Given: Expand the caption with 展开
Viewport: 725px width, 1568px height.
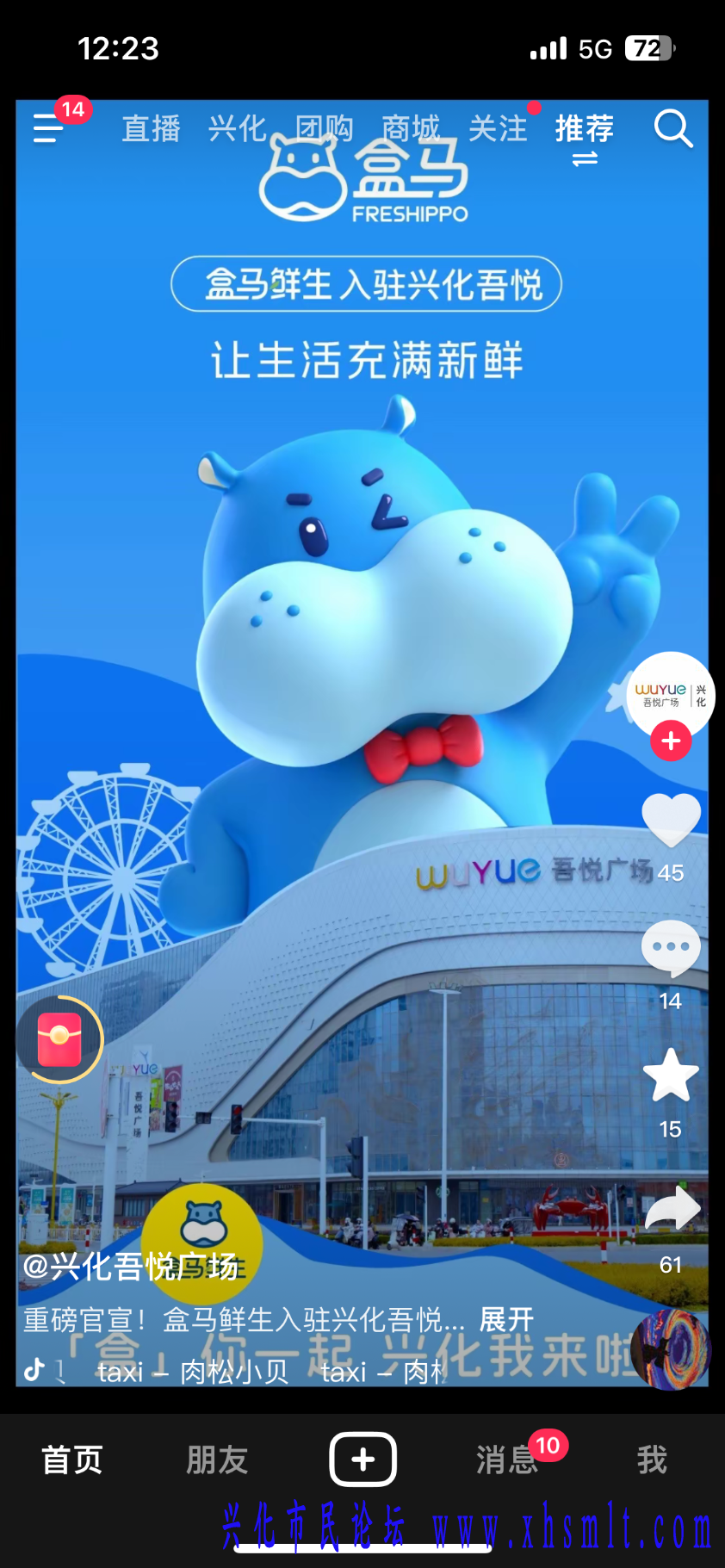Looking at the screenshot, I should 506,1319.
